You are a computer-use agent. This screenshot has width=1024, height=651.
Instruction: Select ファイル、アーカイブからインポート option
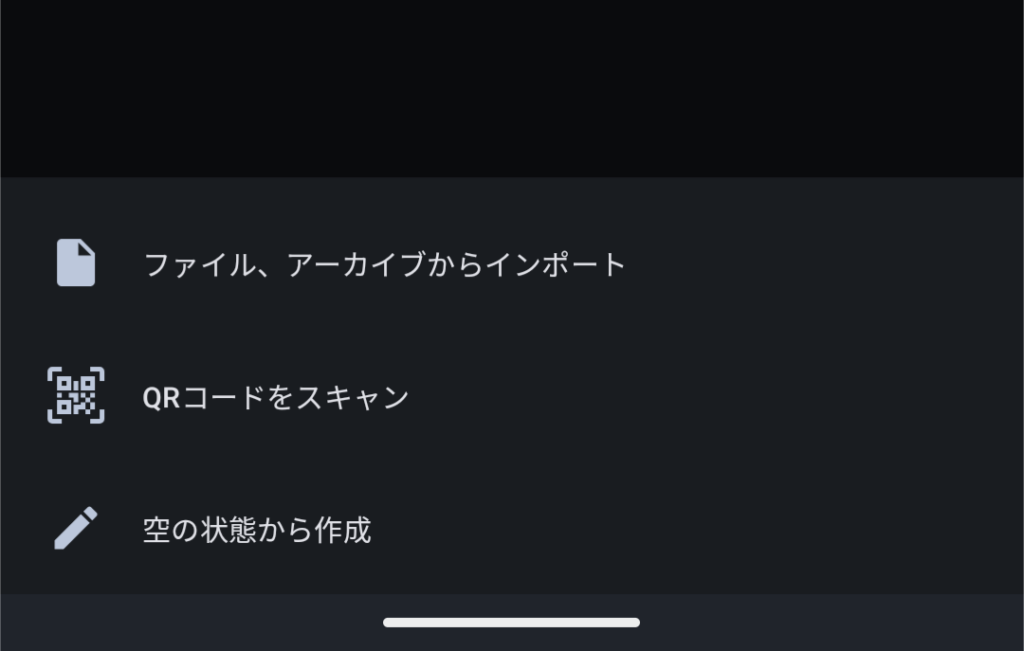[x=384, y=265]
